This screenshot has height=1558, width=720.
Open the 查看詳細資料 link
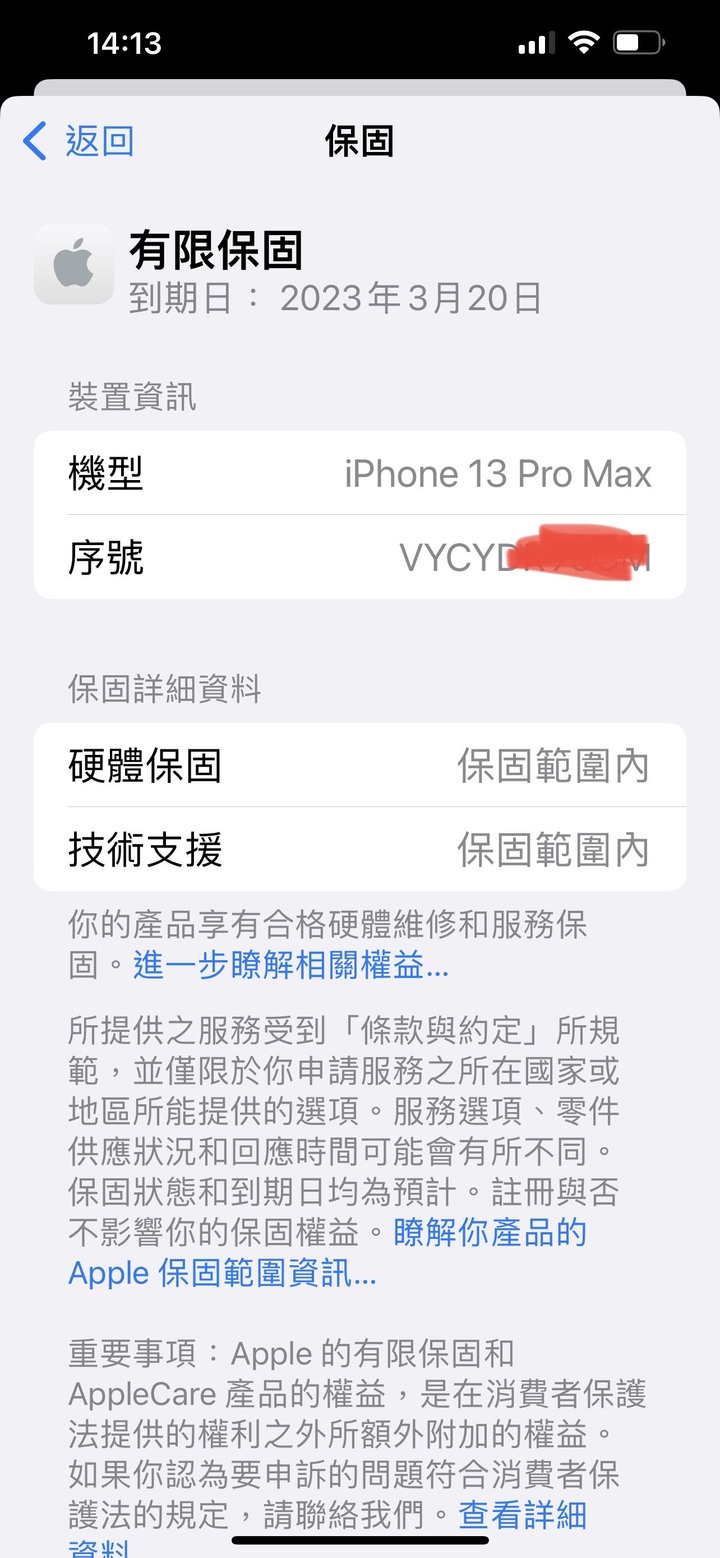[x=522, y=1515]
